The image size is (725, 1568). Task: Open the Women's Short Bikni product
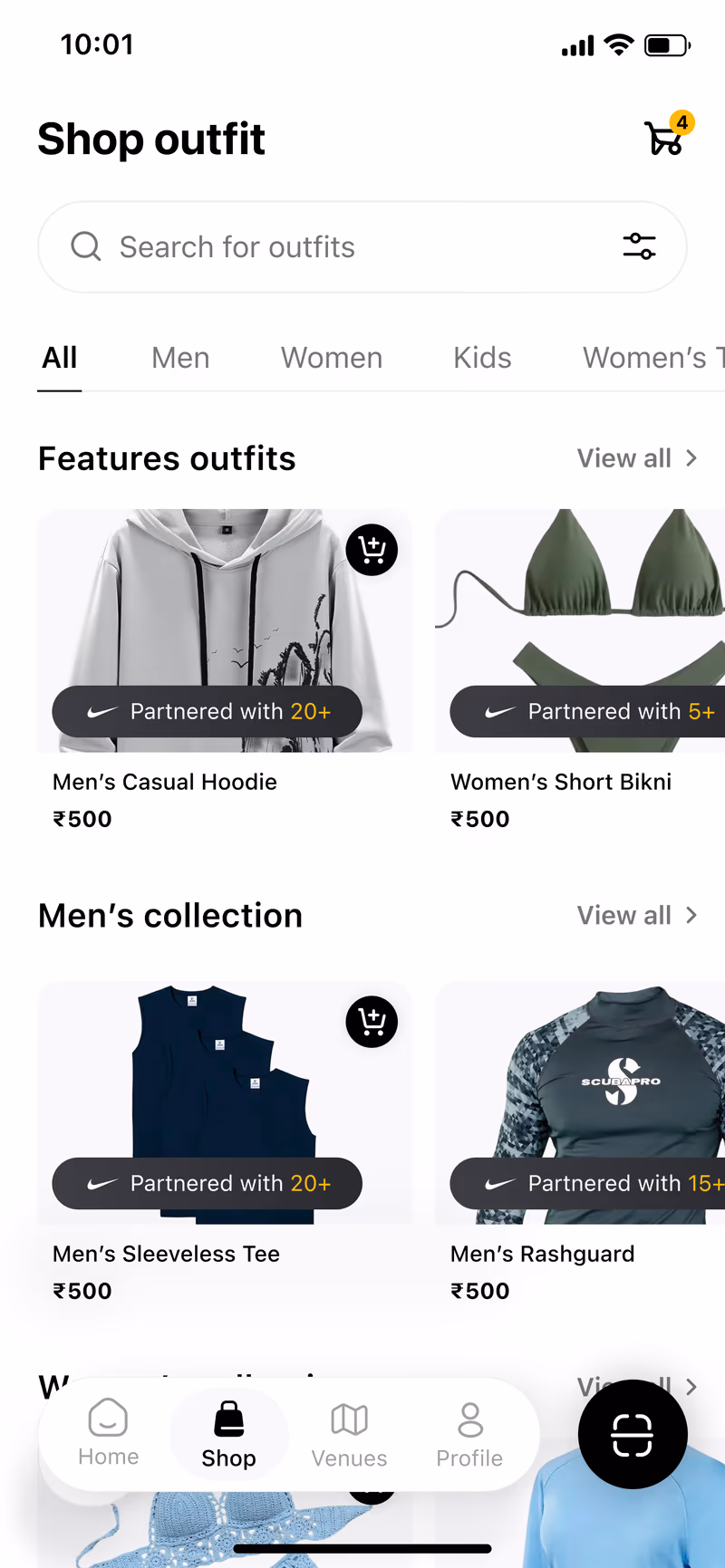click(580, 671)
